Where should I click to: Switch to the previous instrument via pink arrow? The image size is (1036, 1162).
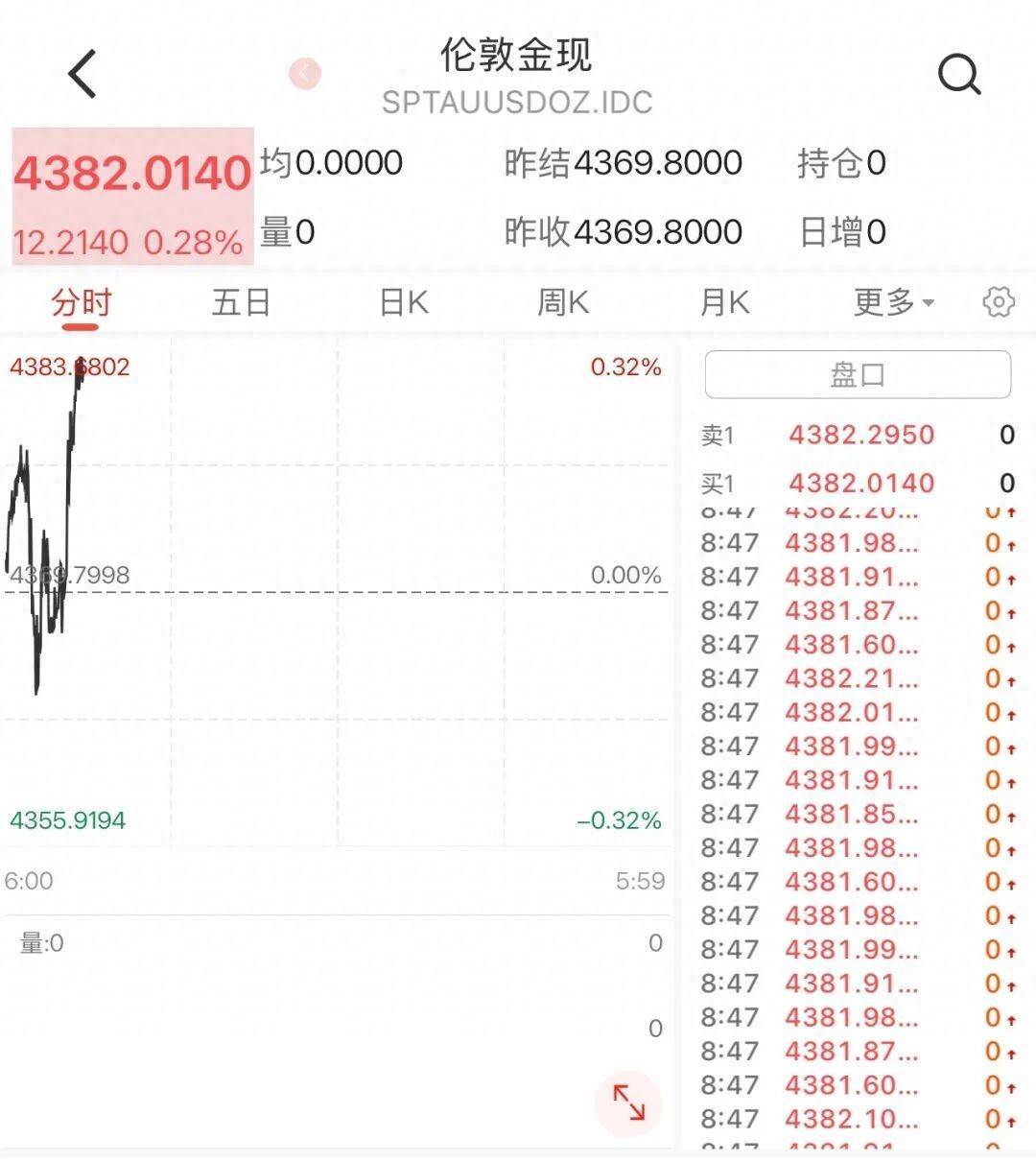click(x=305, y=73)
